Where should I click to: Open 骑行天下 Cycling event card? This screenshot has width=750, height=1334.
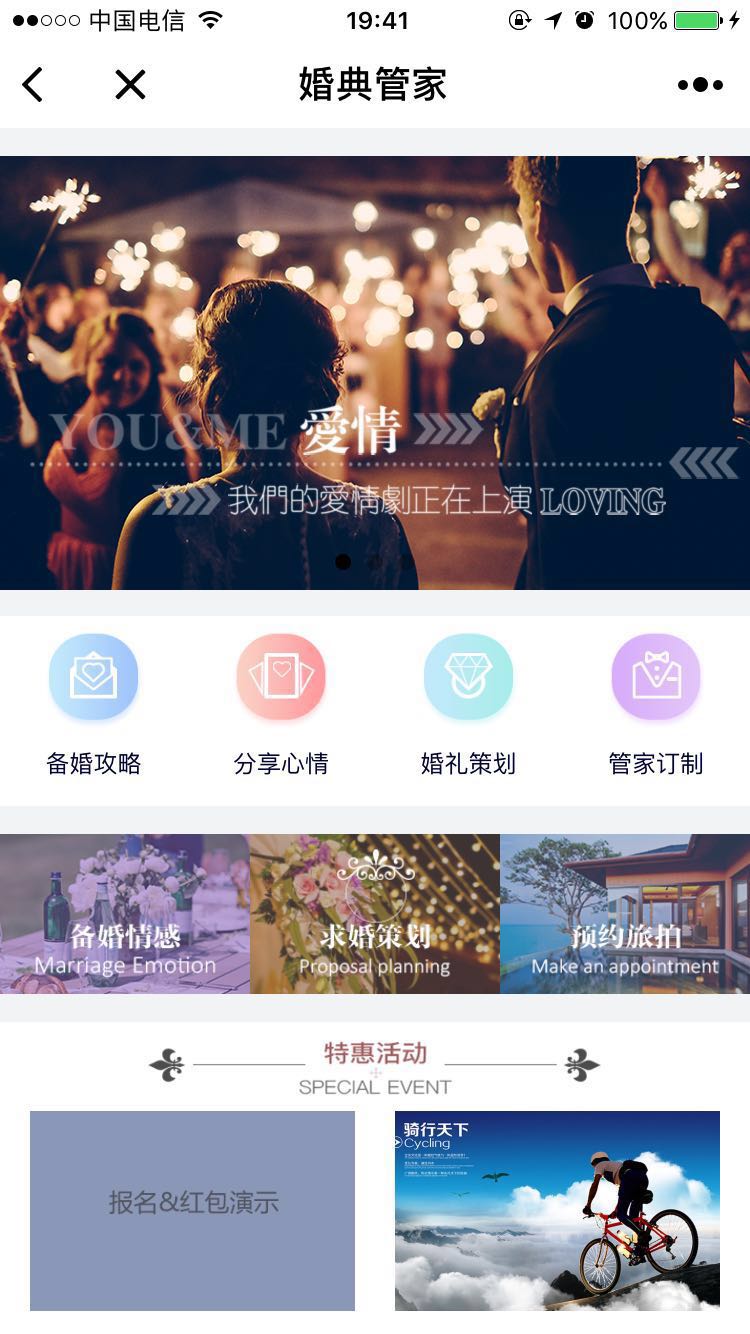click(557, 1210)
